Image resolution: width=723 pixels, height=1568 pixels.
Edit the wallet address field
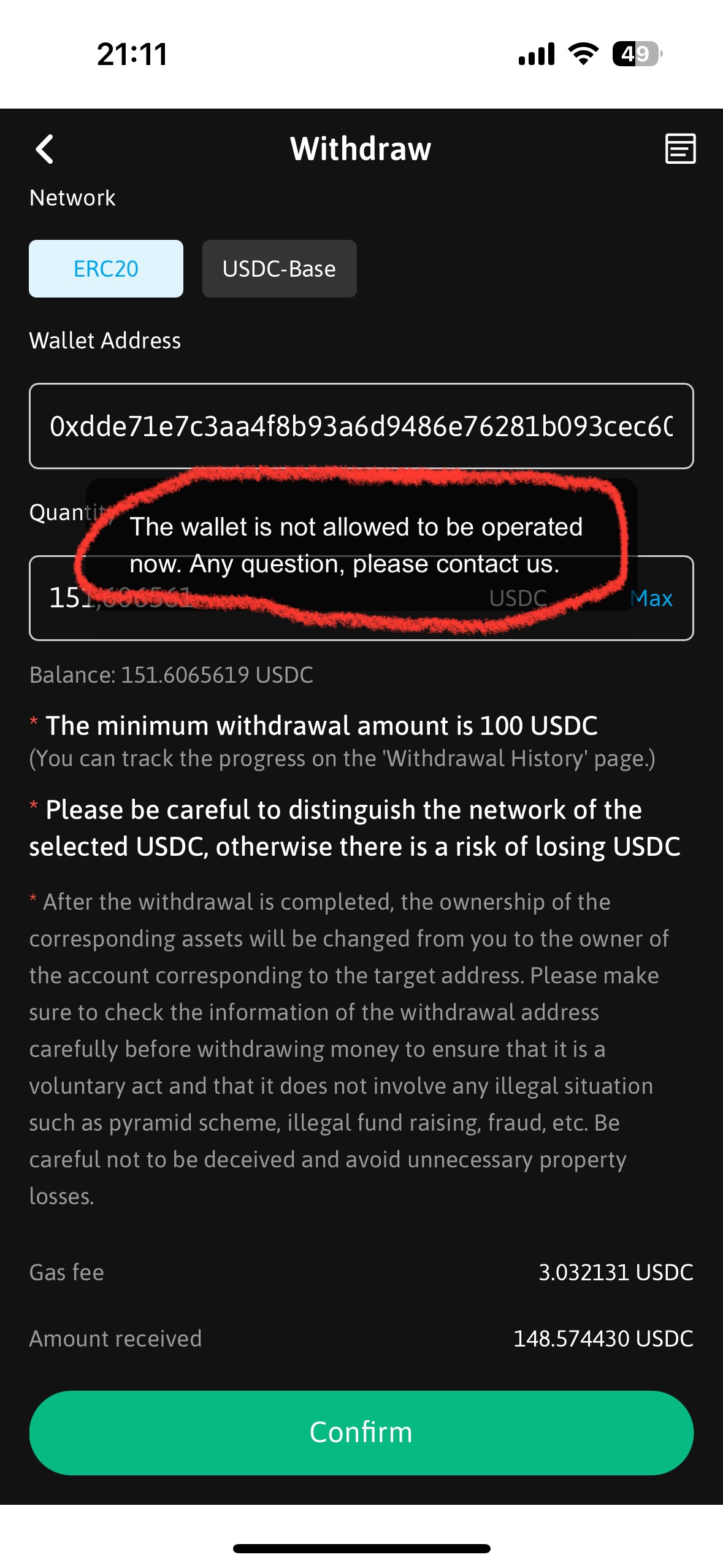click(361, 426)
